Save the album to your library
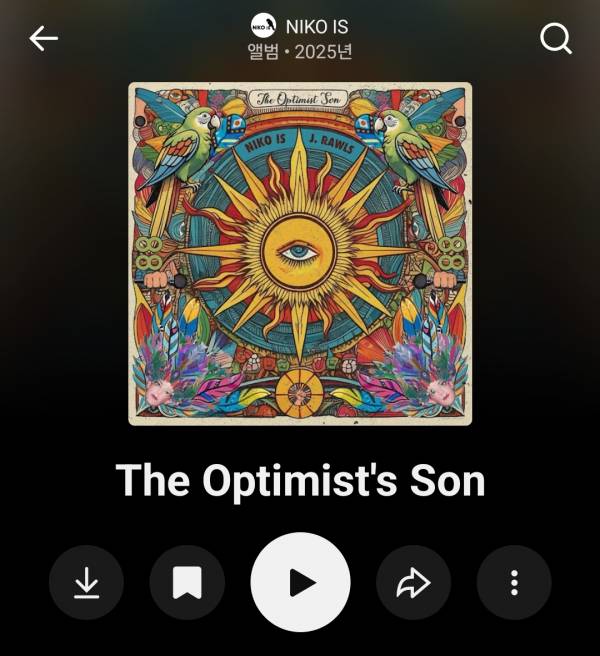This screenshot has width=600, height=656. click(187, 582)
